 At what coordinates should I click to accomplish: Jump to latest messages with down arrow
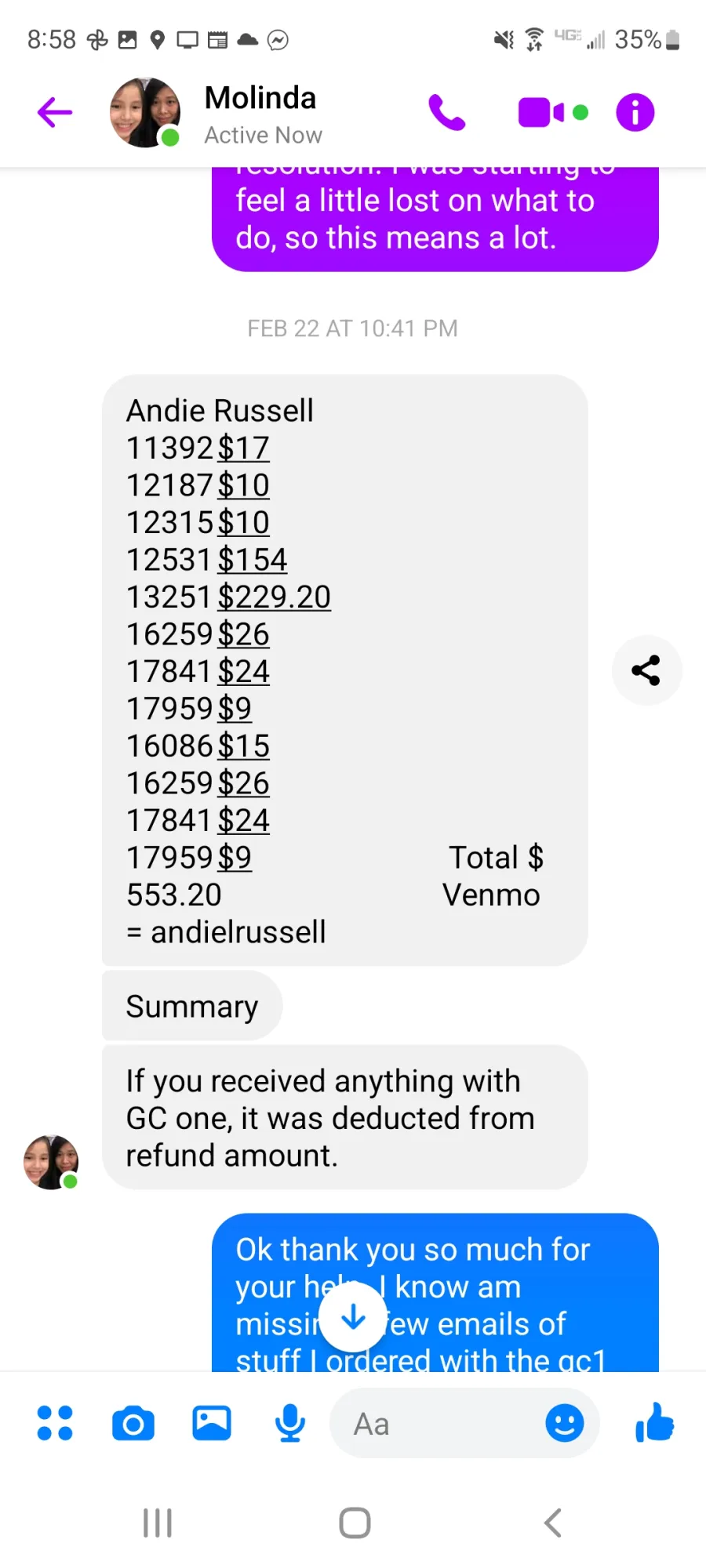click(354, 1316)
